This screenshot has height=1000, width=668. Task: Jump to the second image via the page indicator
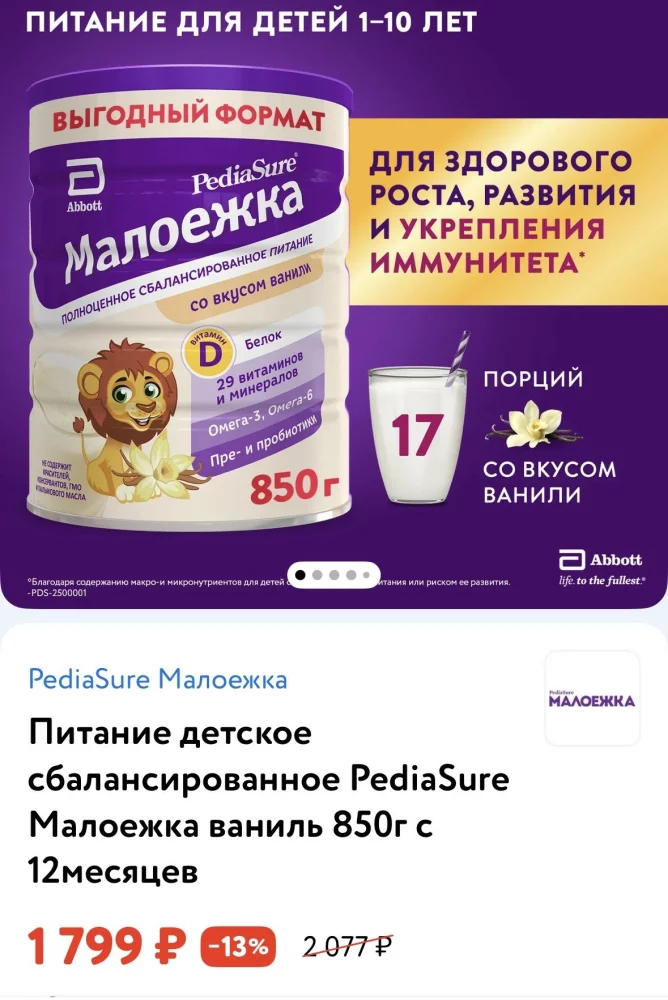click(x=317, y=574)
